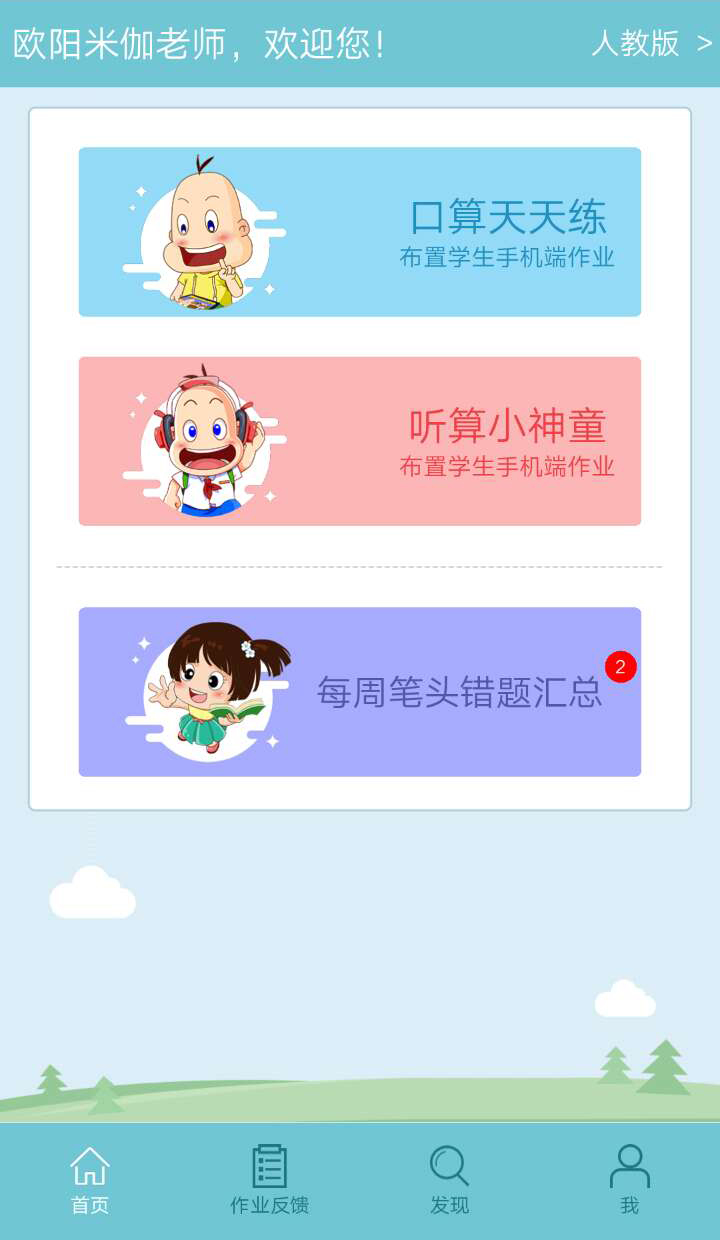Switch to the 发现 tab
The image size is (720, 1240).
pyautogui.click(x=449, y=1181)
